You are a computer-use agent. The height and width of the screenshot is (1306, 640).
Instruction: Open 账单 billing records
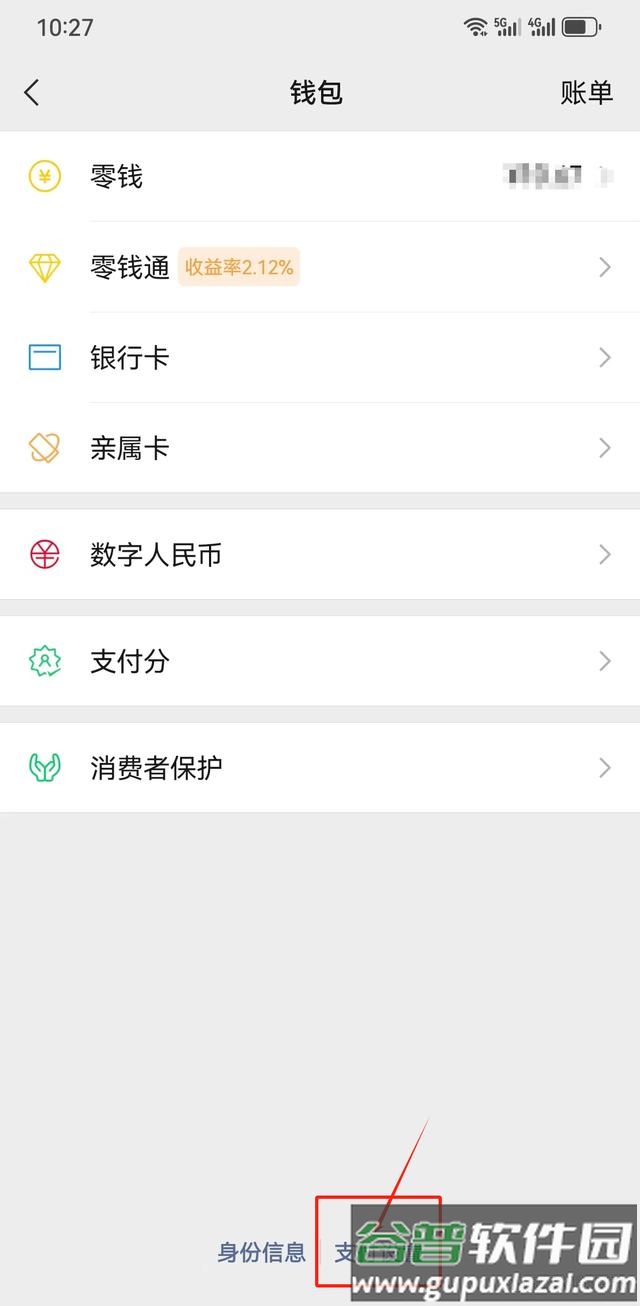point(586,93)
